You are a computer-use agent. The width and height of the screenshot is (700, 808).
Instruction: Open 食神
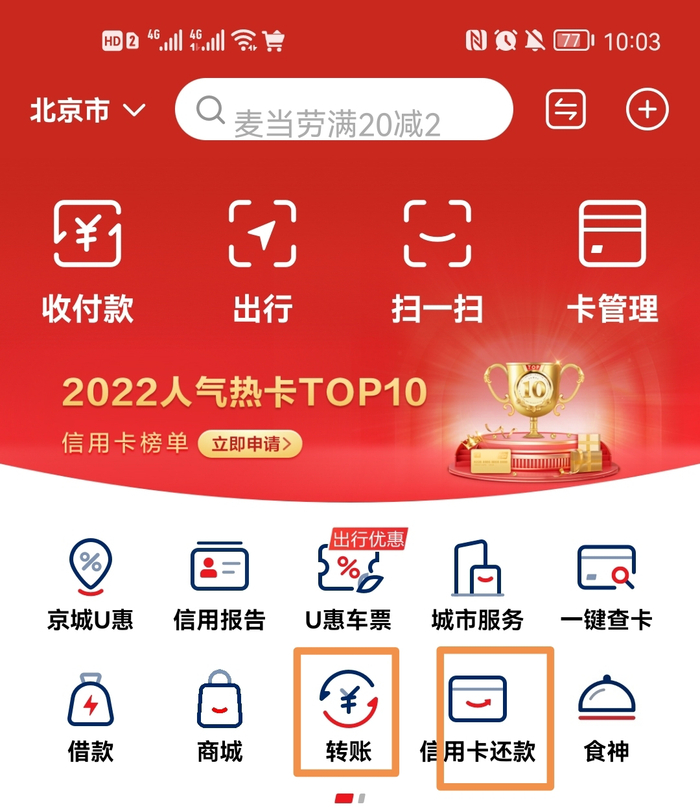point(606,718)
